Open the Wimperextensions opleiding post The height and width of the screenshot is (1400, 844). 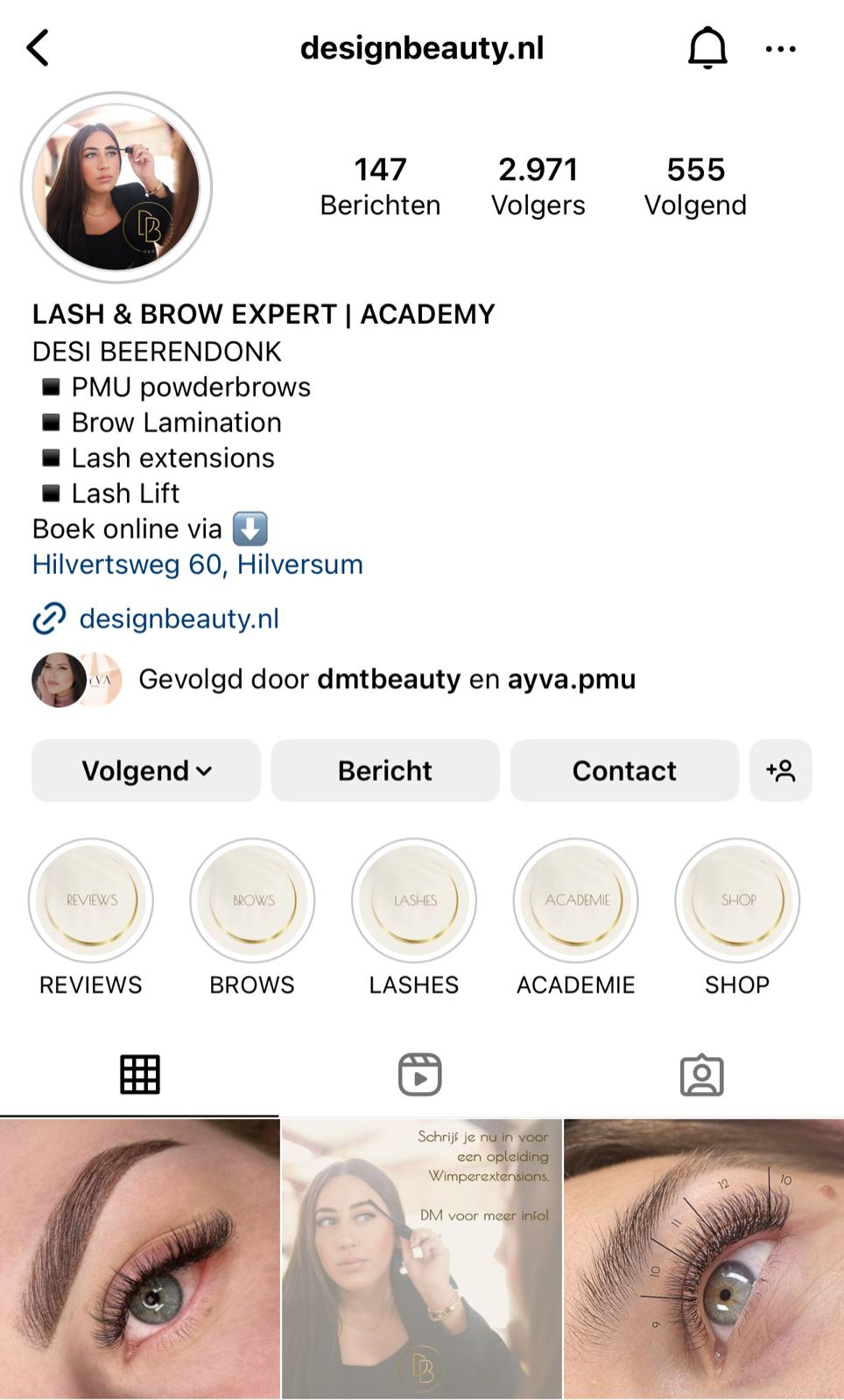pyautogui.click(x=421, y=1258)
